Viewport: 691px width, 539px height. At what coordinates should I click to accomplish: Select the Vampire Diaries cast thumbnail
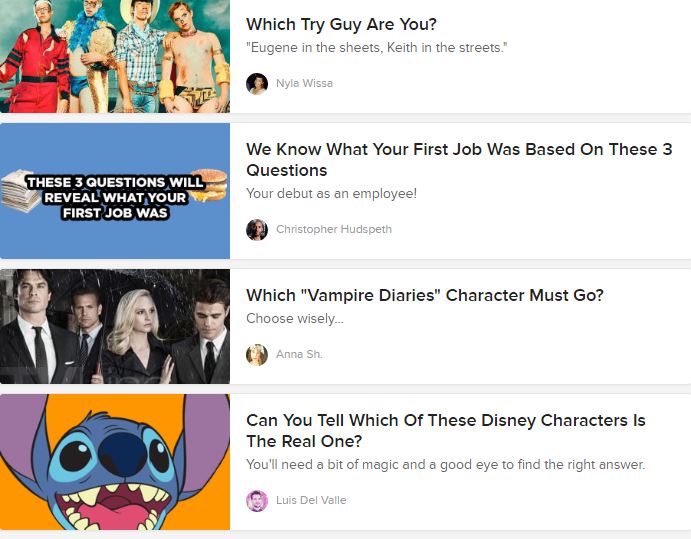pyautogui.click(x=115, y=326)
